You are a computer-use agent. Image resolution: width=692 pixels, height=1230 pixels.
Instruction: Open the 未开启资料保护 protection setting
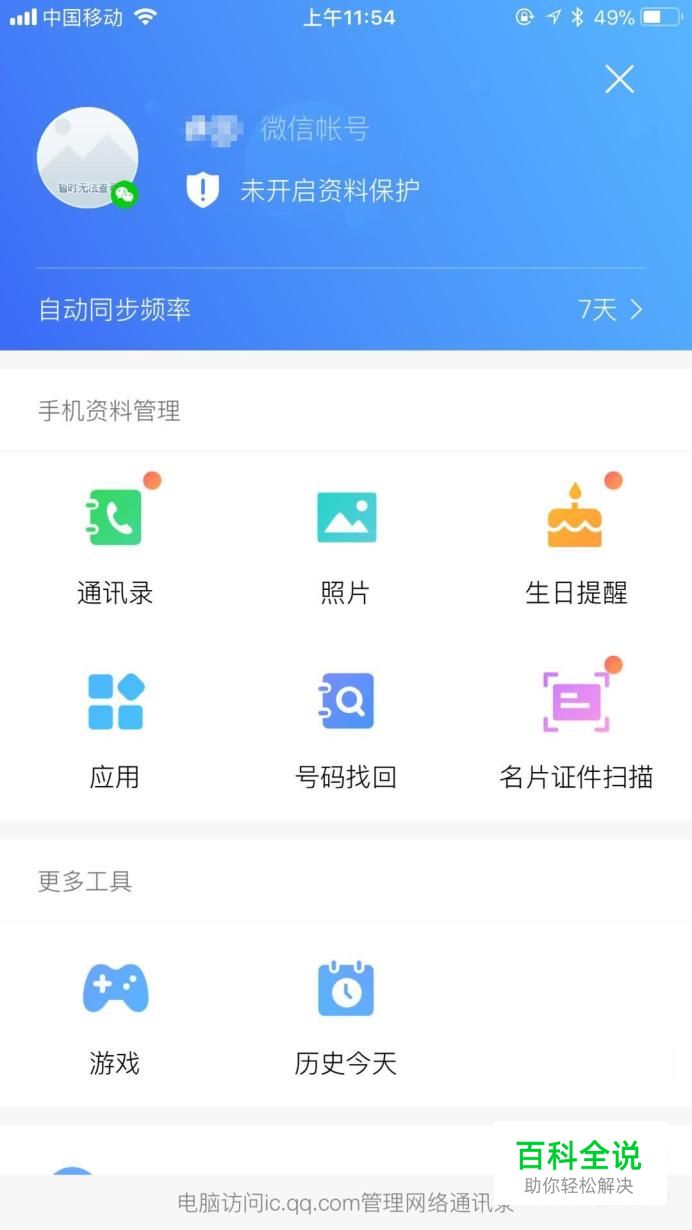(329, 190)
